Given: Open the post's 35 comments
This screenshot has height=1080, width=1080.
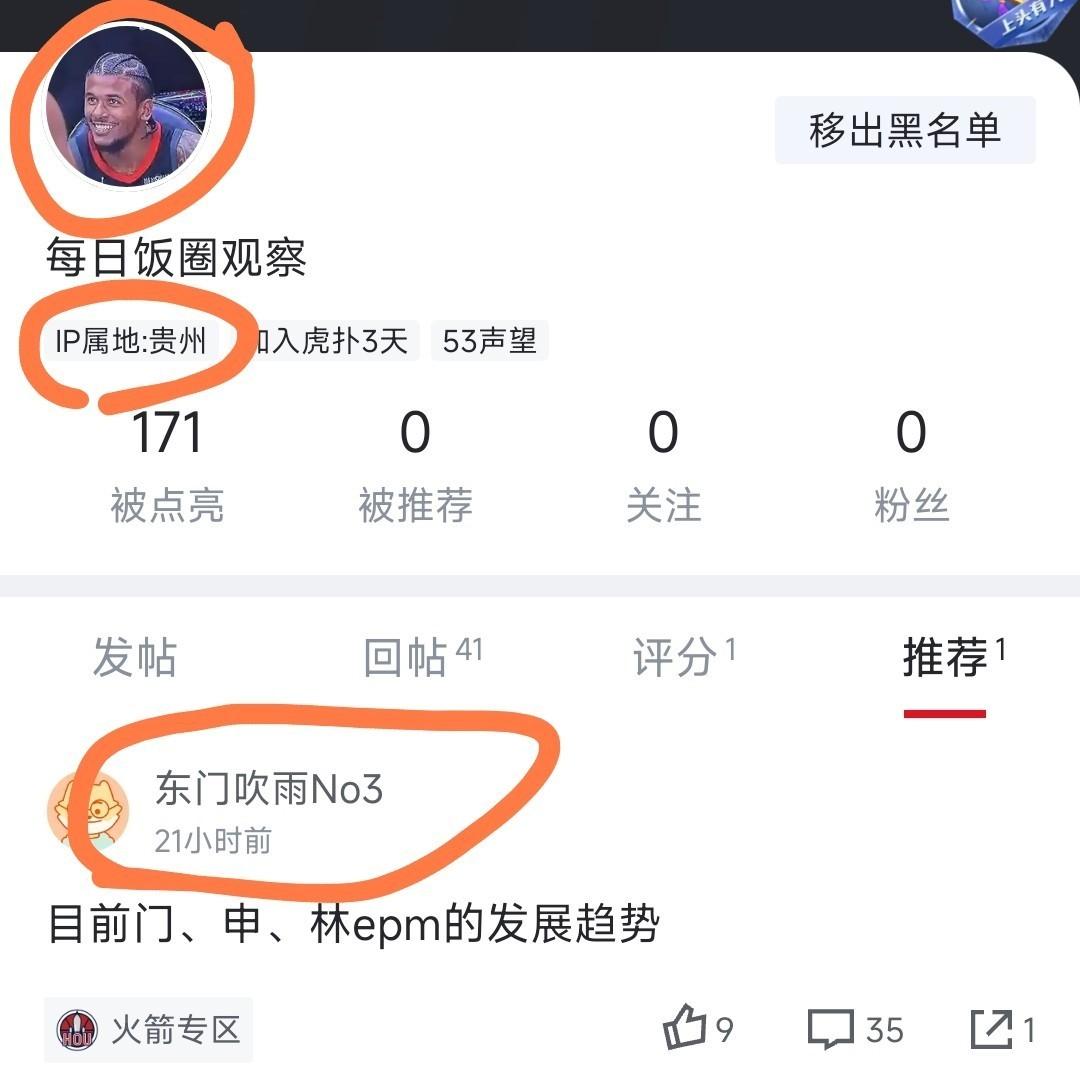Looking at the screenshot, I should (x=854, y=1029).
